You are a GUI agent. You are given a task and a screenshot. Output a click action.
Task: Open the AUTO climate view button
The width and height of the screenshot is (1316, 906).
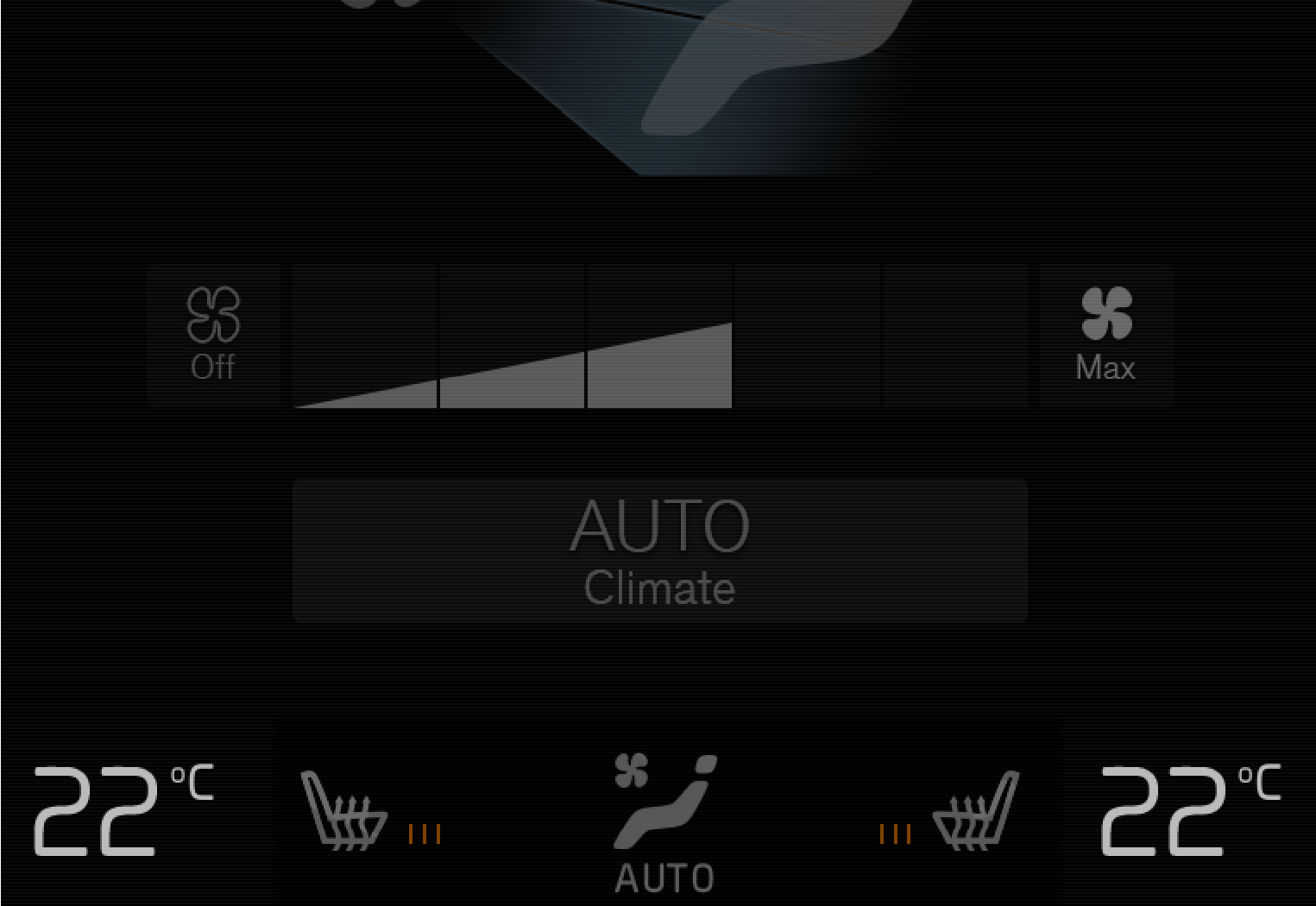pyautogui.click(x=664, y=823)
